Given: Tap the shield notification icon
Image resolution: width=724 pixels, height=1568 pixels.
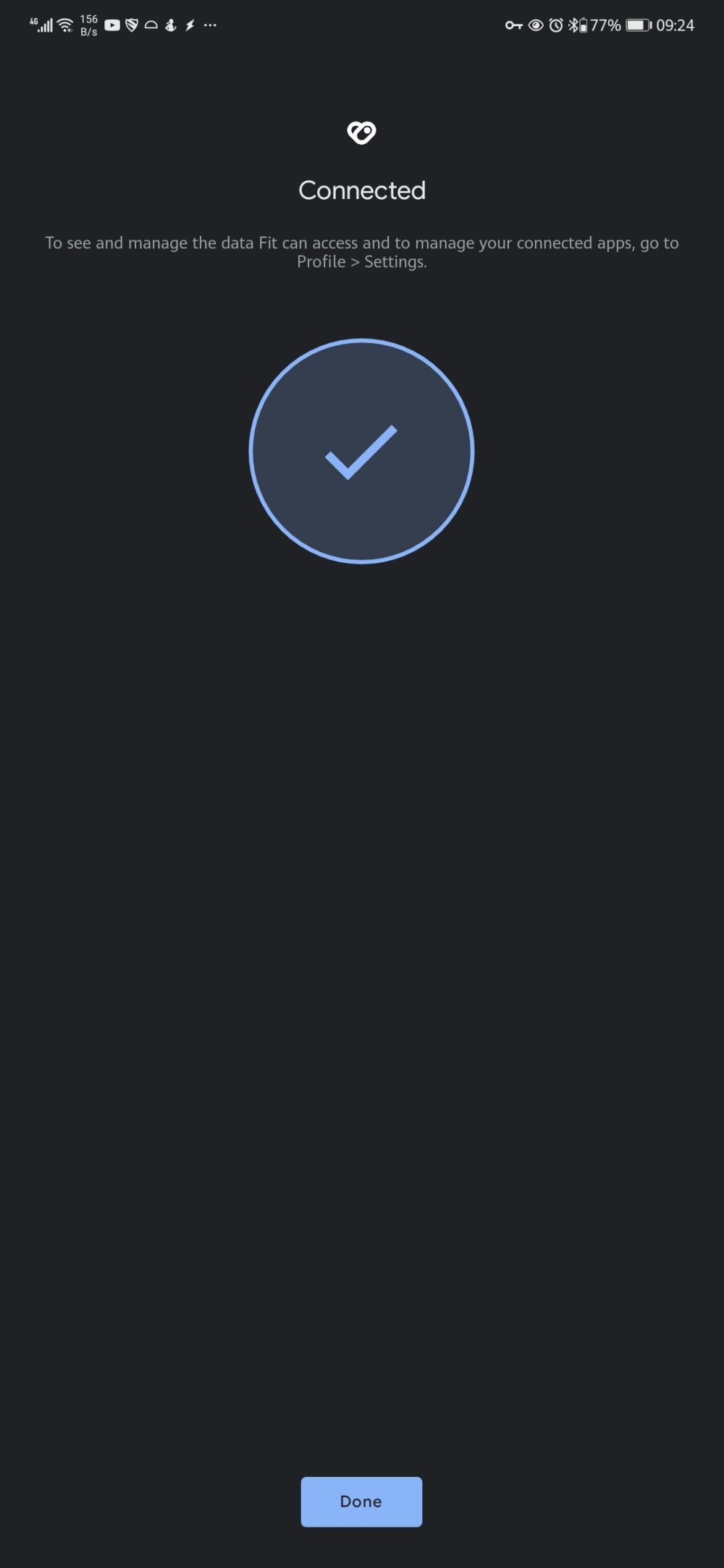Looking at the screenshot, I should [132, 25].
